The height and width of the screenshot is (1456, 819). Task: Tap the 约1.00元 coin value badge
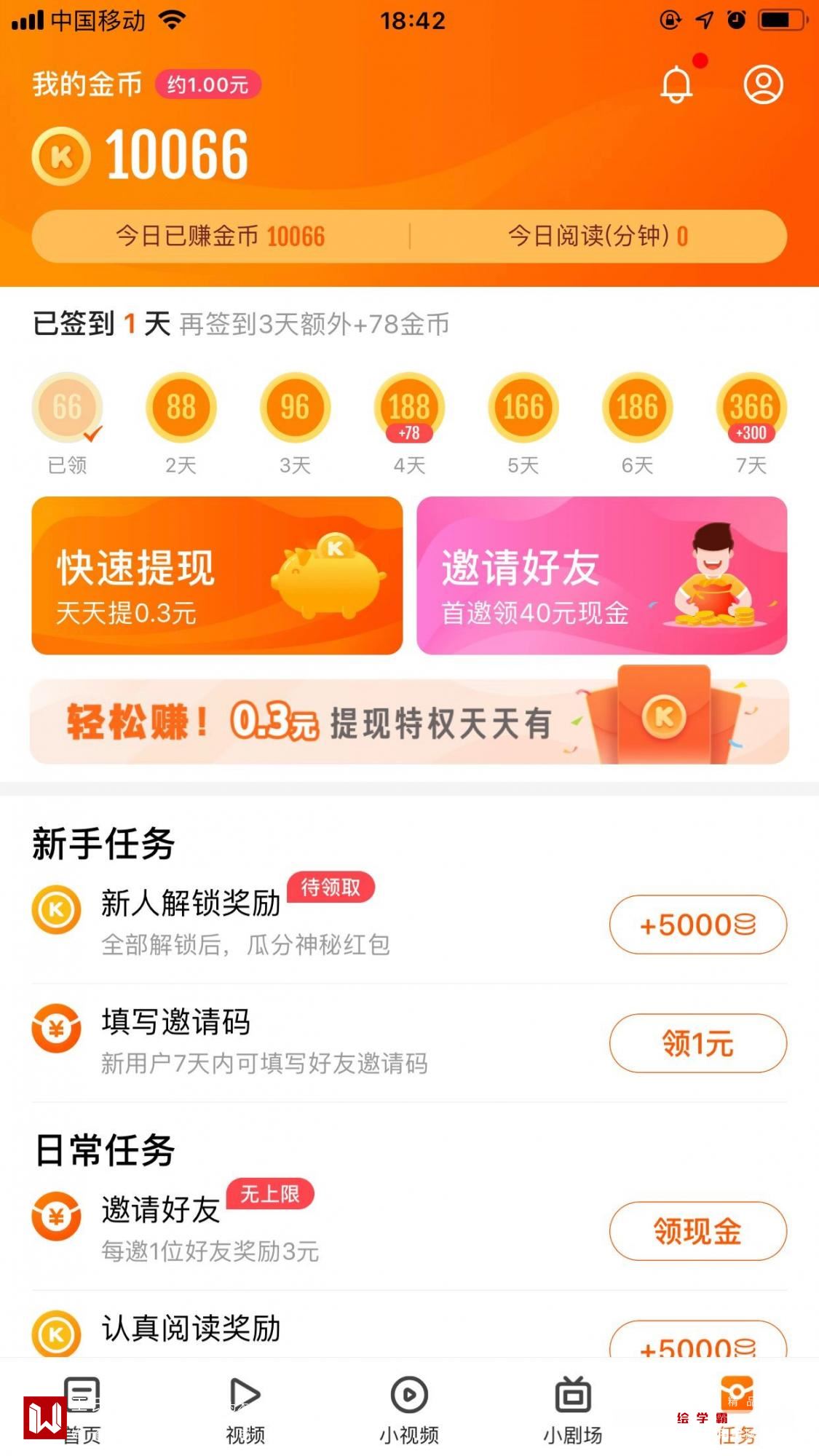coord(207,85)
